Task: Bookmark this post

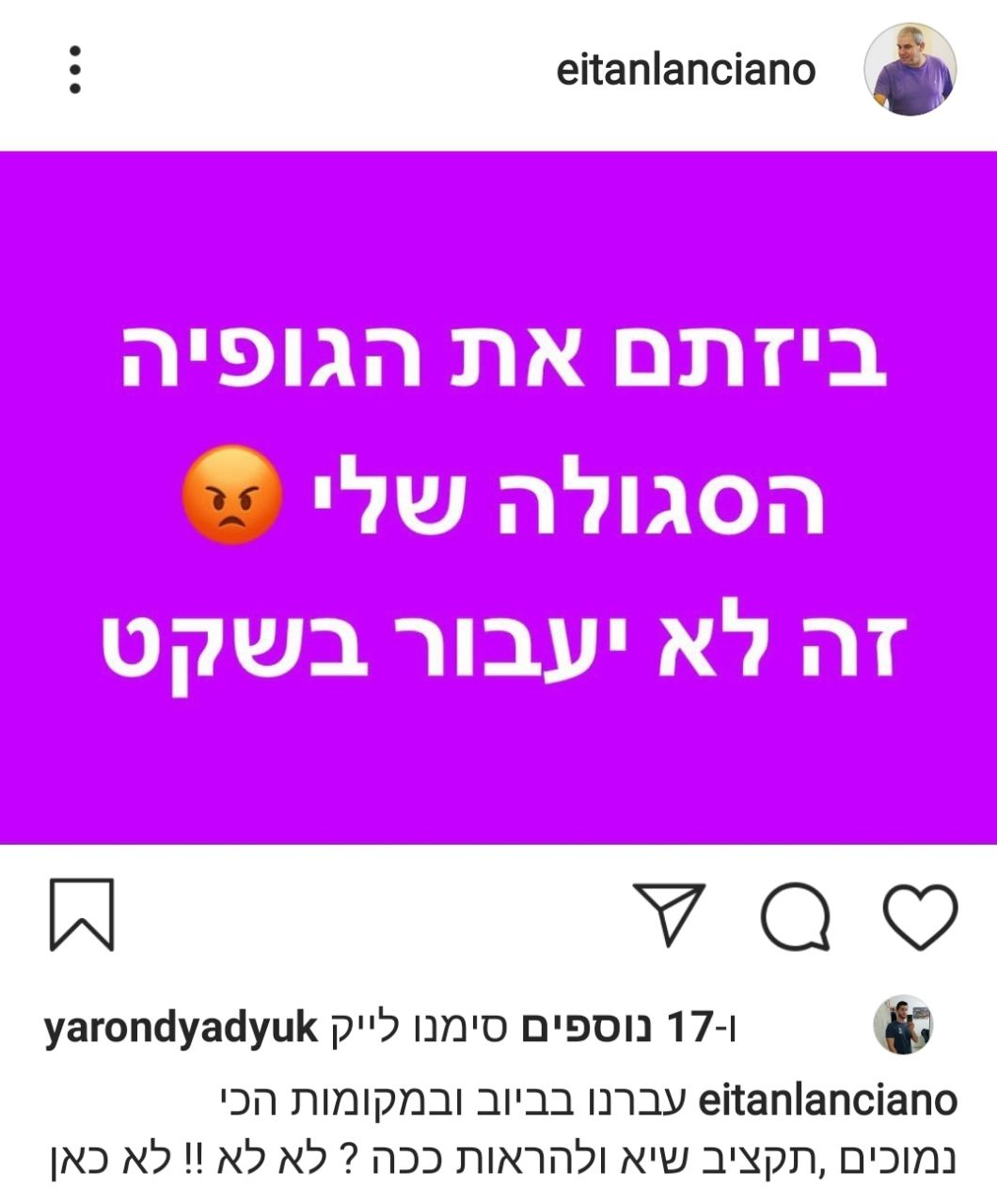Action: tap(82, 914)
